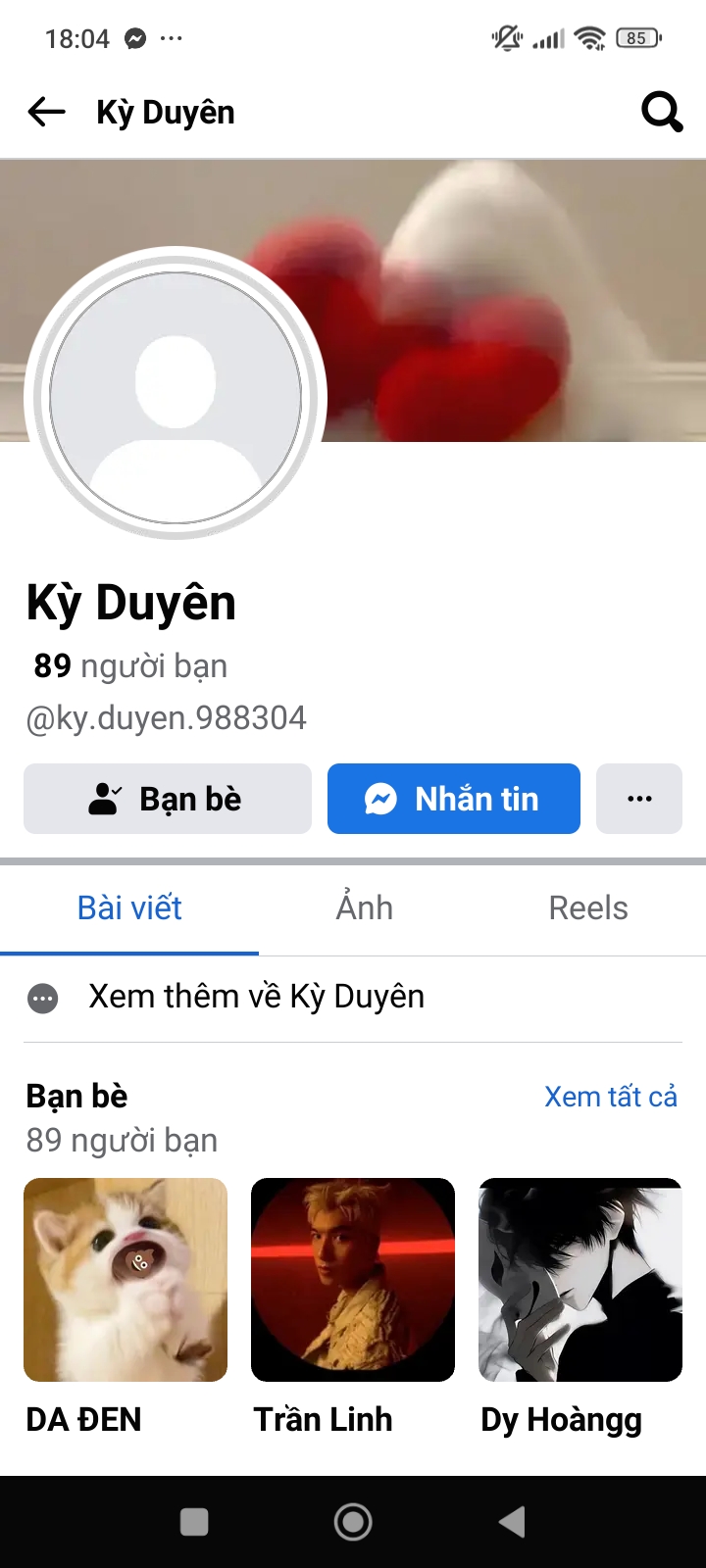Go to the system home screen

pyautogui.click(x=353, y=1522)
